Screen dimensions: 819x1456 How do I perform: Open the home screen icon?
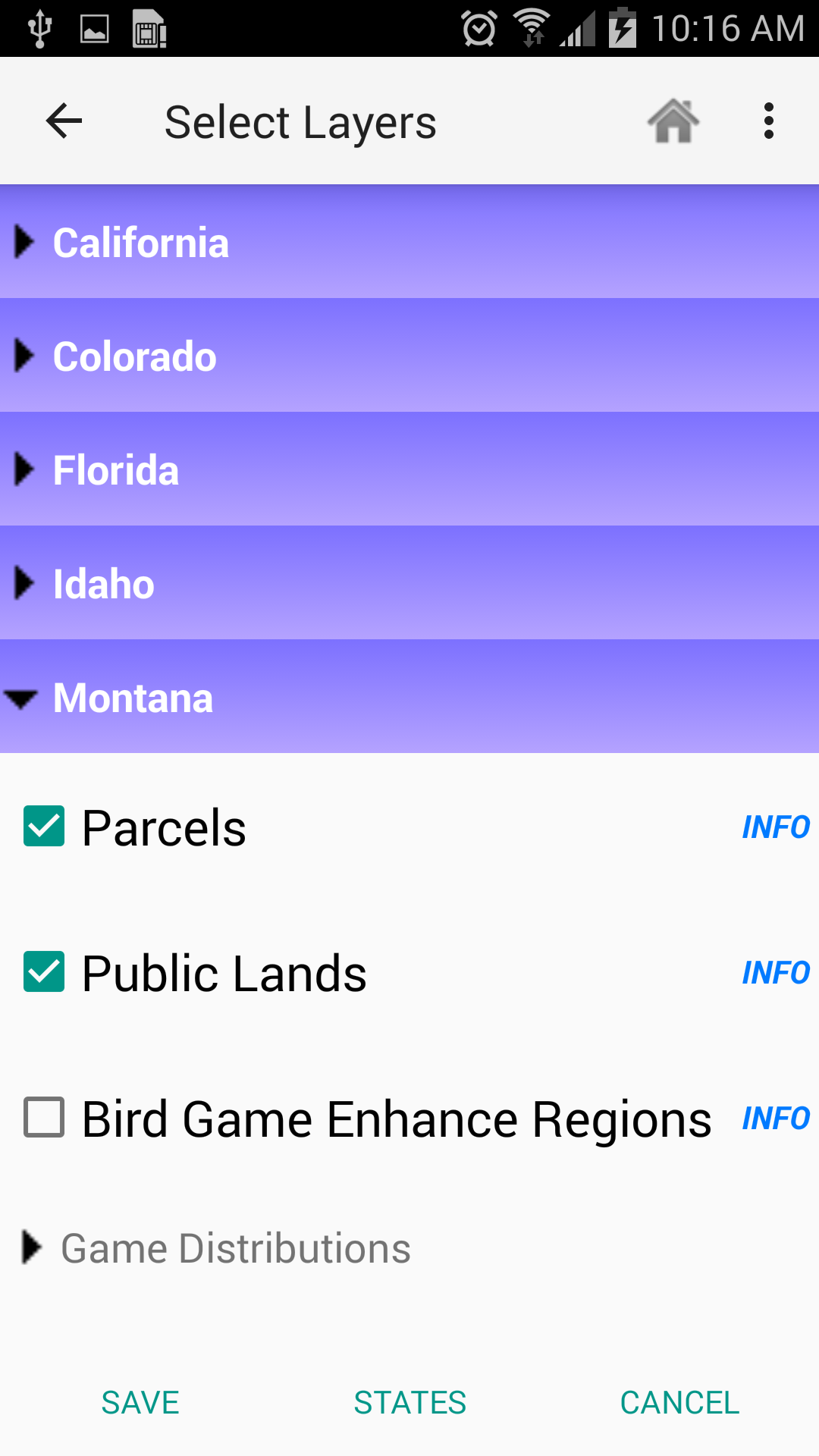[672, 121]
